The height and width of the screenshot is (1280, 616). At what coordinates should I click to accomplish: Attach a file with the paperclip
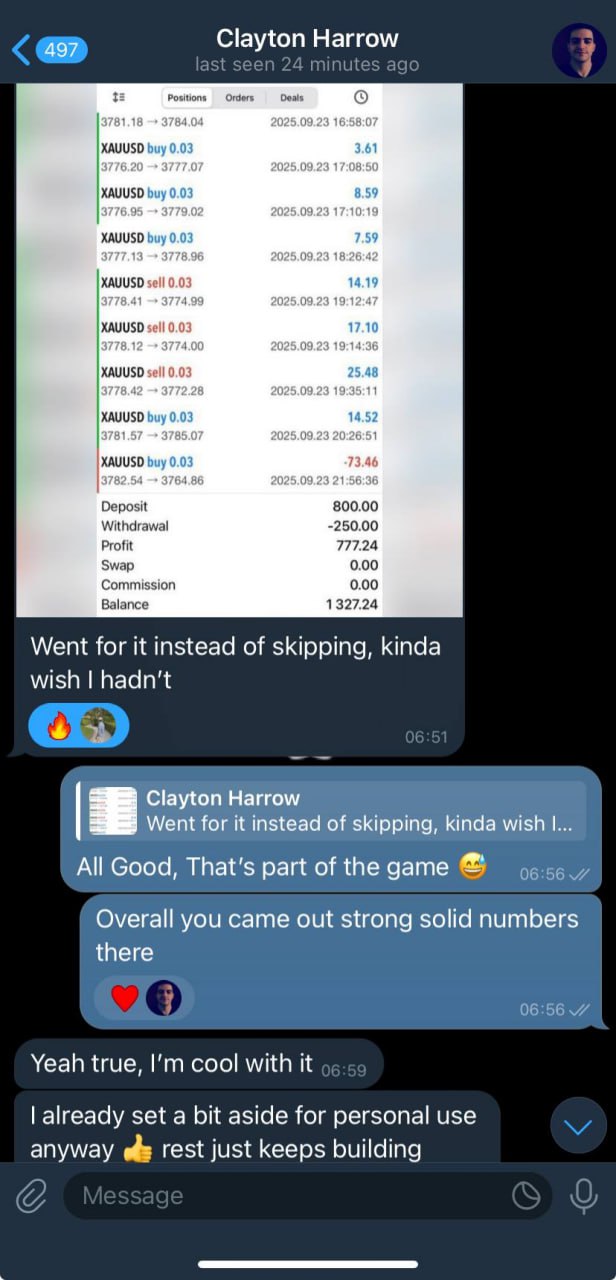click(x=32, y=1196)
